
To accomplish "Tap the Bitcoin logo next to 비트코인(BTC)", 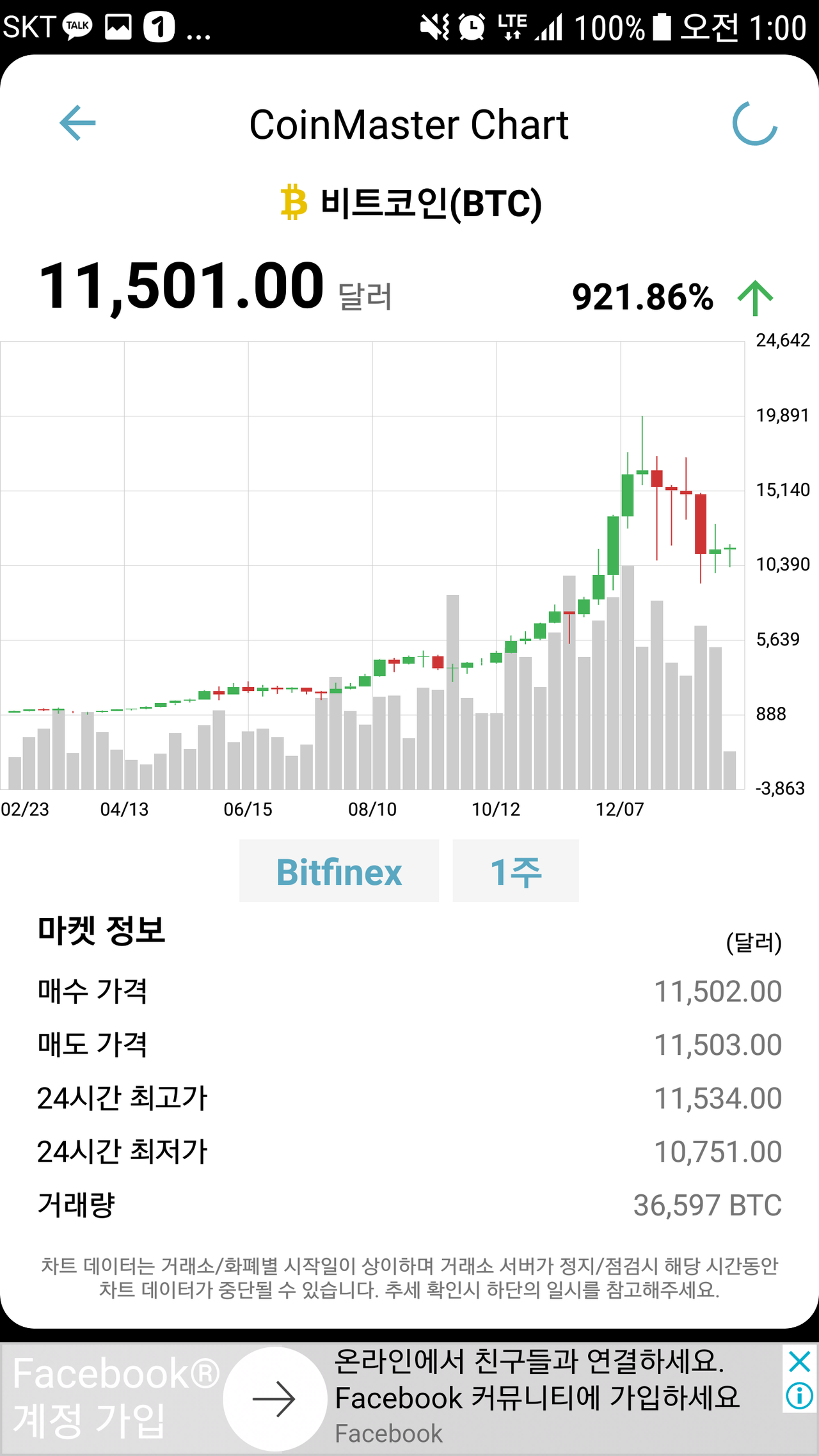I will (x=294, y=203).
